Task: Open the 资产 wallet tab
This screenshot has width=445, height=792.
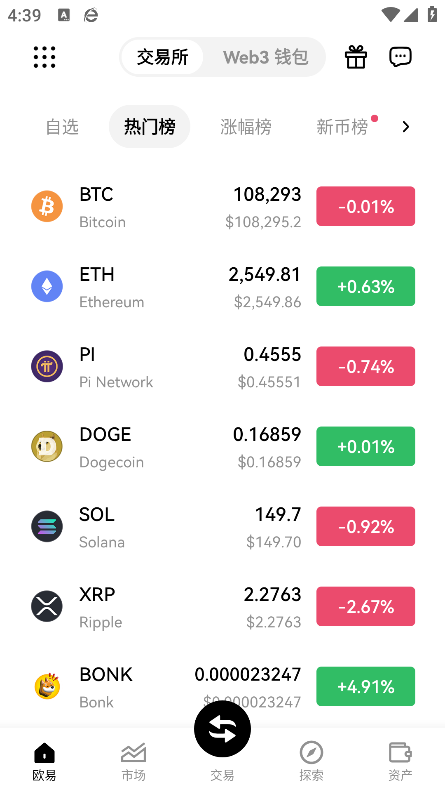Action: click(400, 762)
